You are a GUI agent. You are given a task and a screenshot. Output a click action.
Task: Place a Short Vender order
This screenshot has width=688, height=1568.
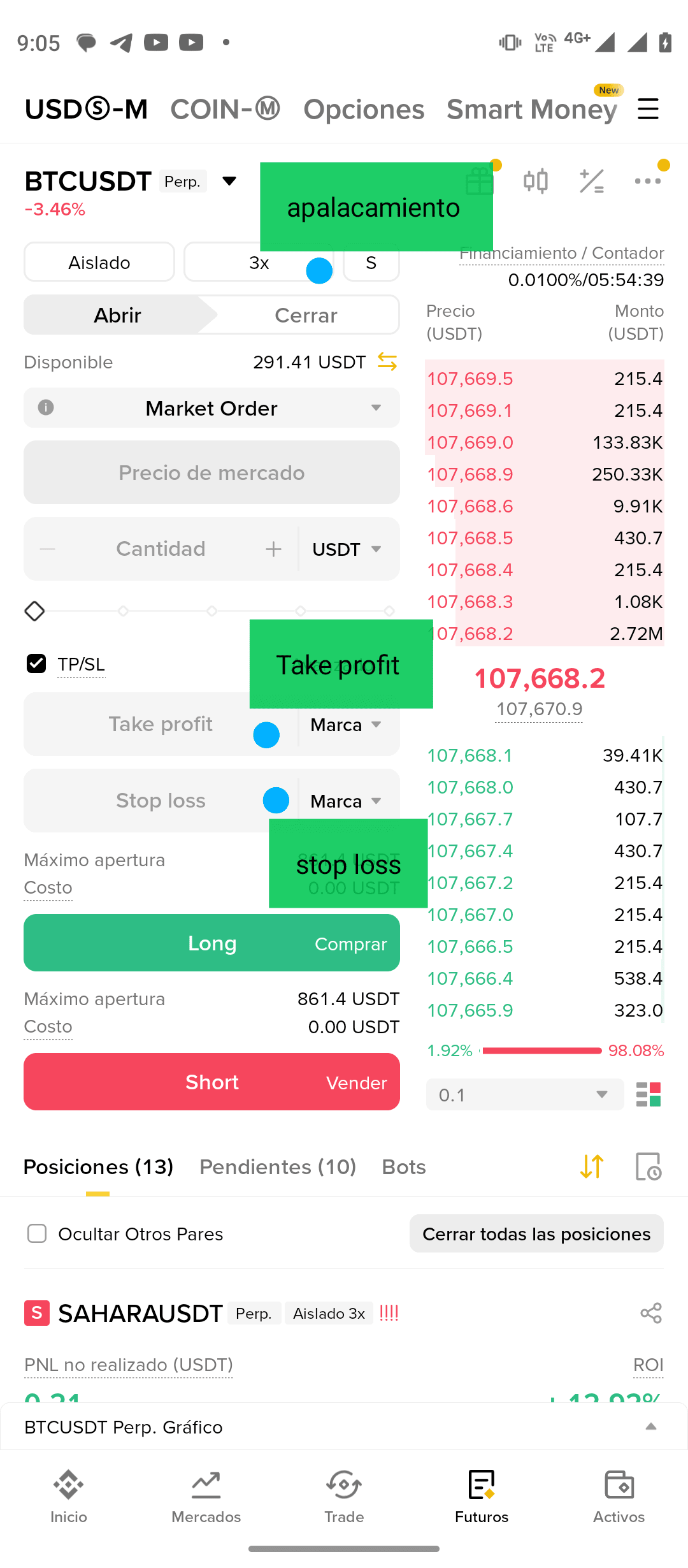click(211, 1082)
